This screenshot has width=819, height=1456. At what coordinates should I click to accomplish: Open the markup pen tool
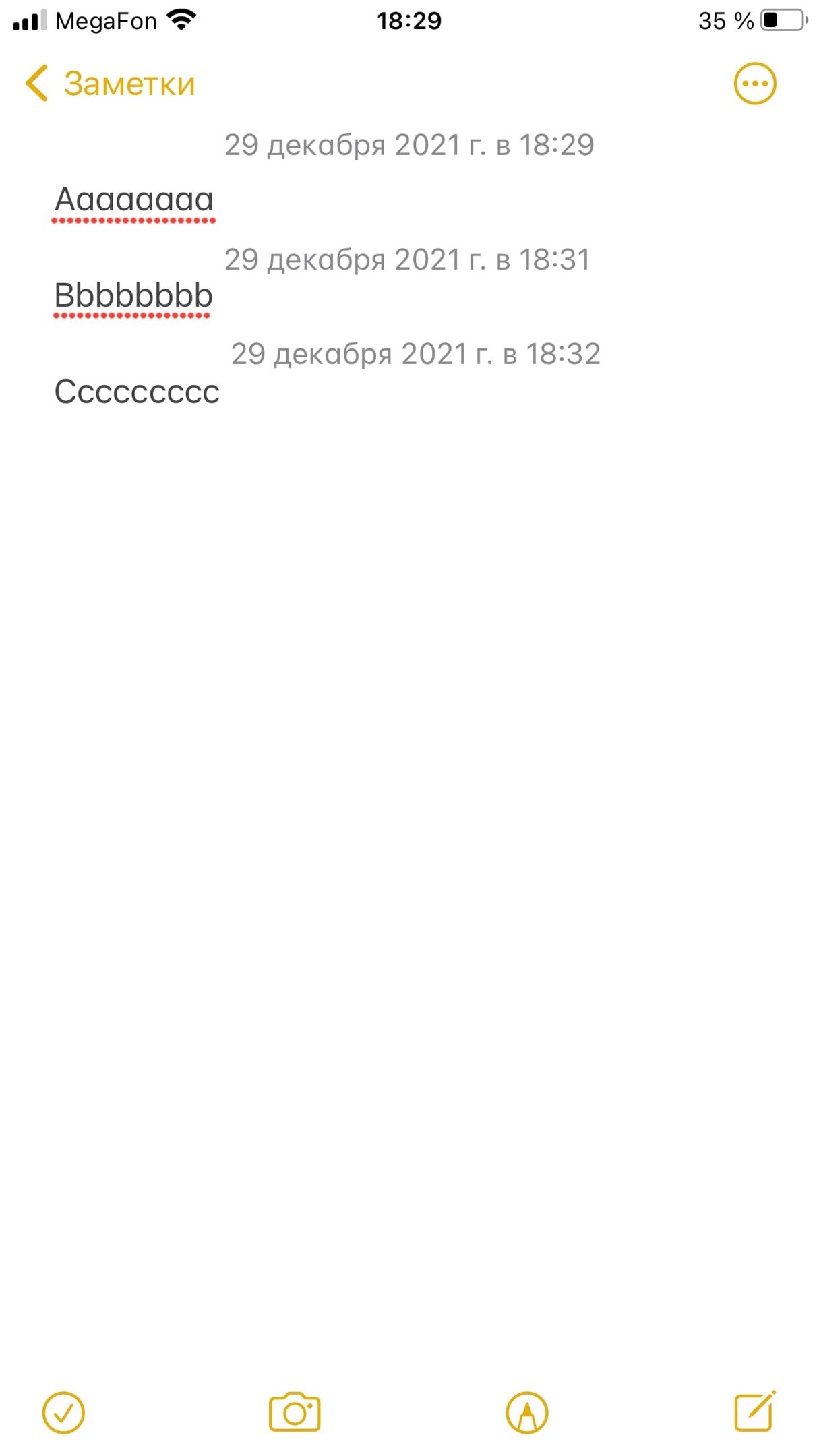tap(526, 1412)
